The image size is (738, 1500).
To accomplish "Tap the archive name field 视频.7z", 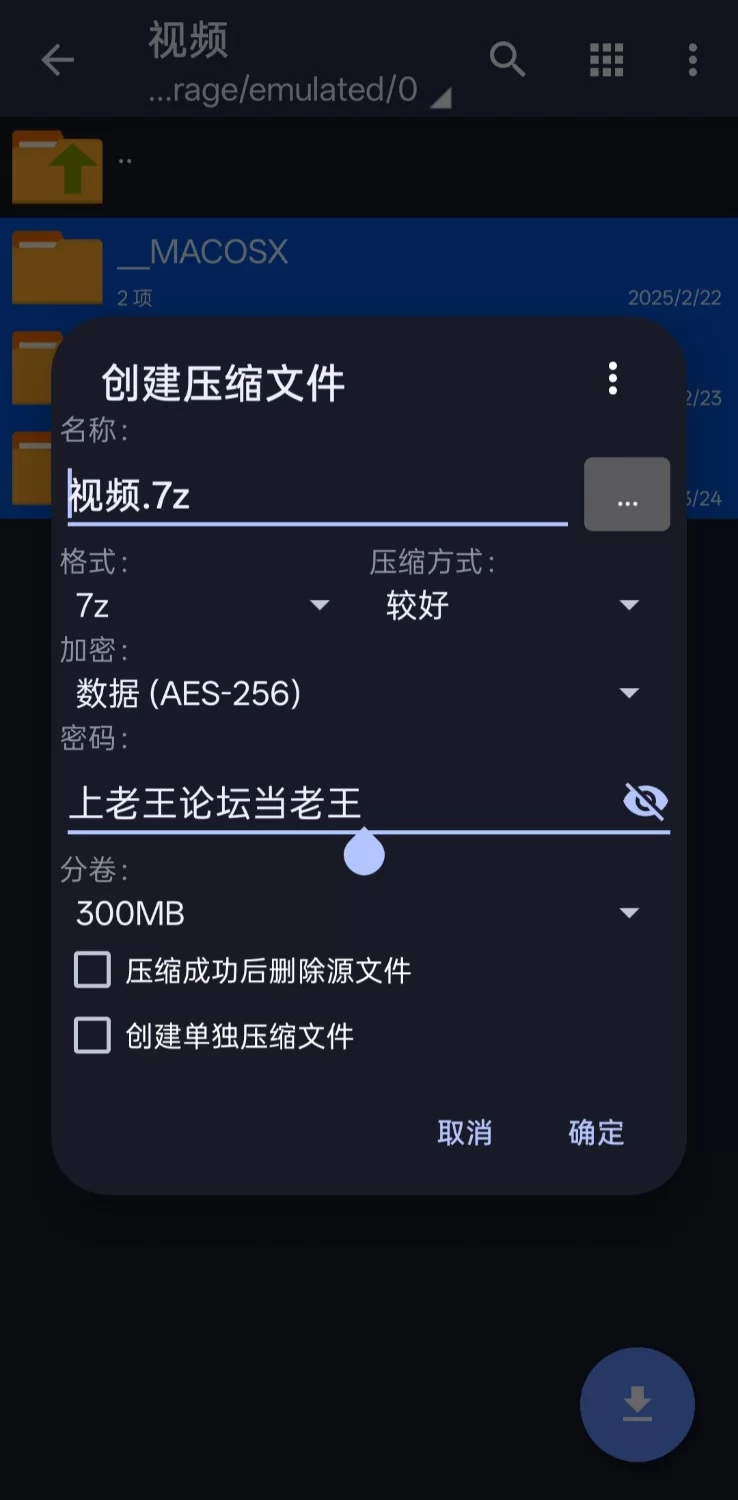I will pyautogui.click(x=318, y=495).
